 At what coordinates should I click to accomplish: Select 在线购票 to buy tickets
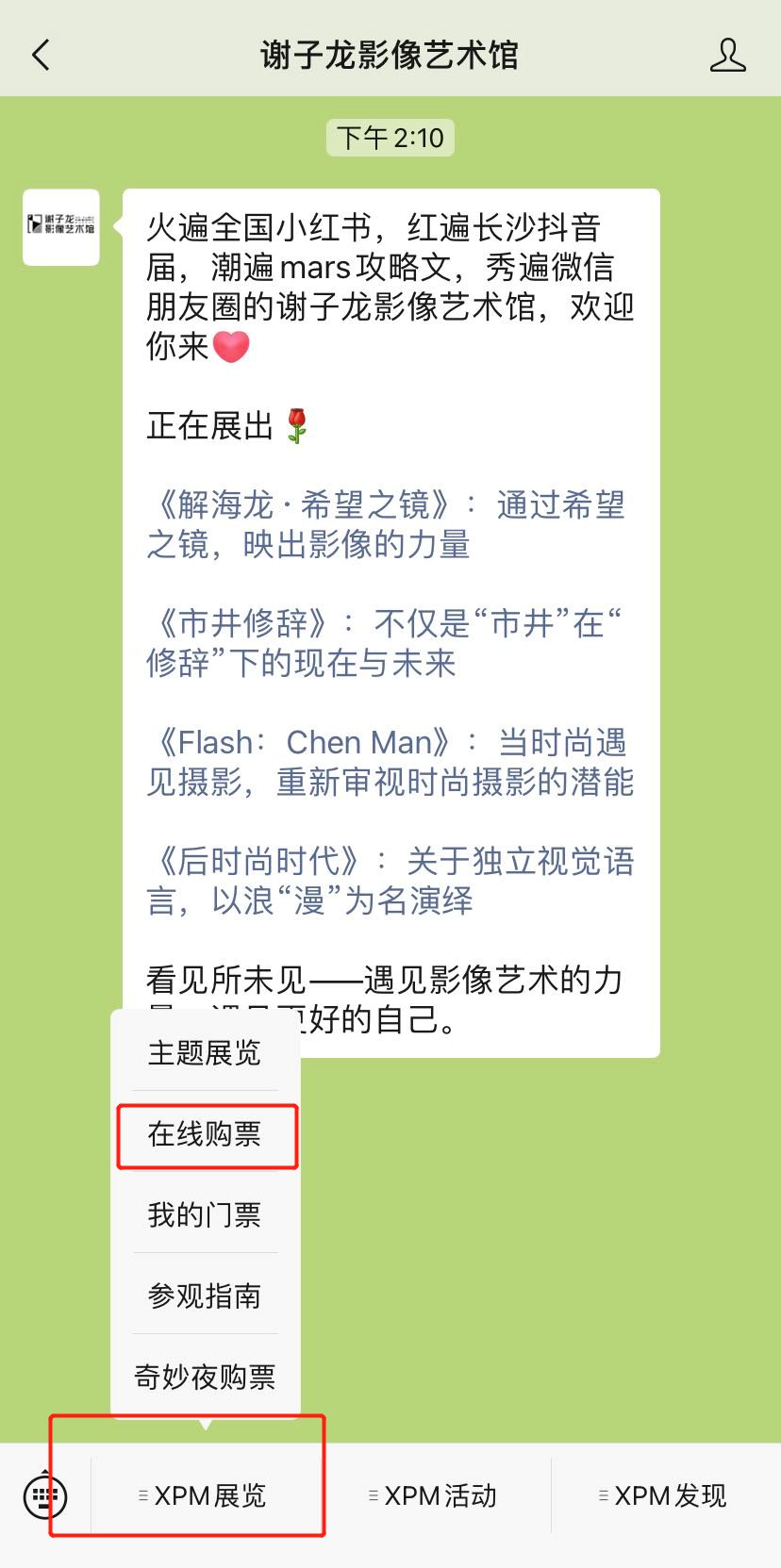tap(205, 1134)
